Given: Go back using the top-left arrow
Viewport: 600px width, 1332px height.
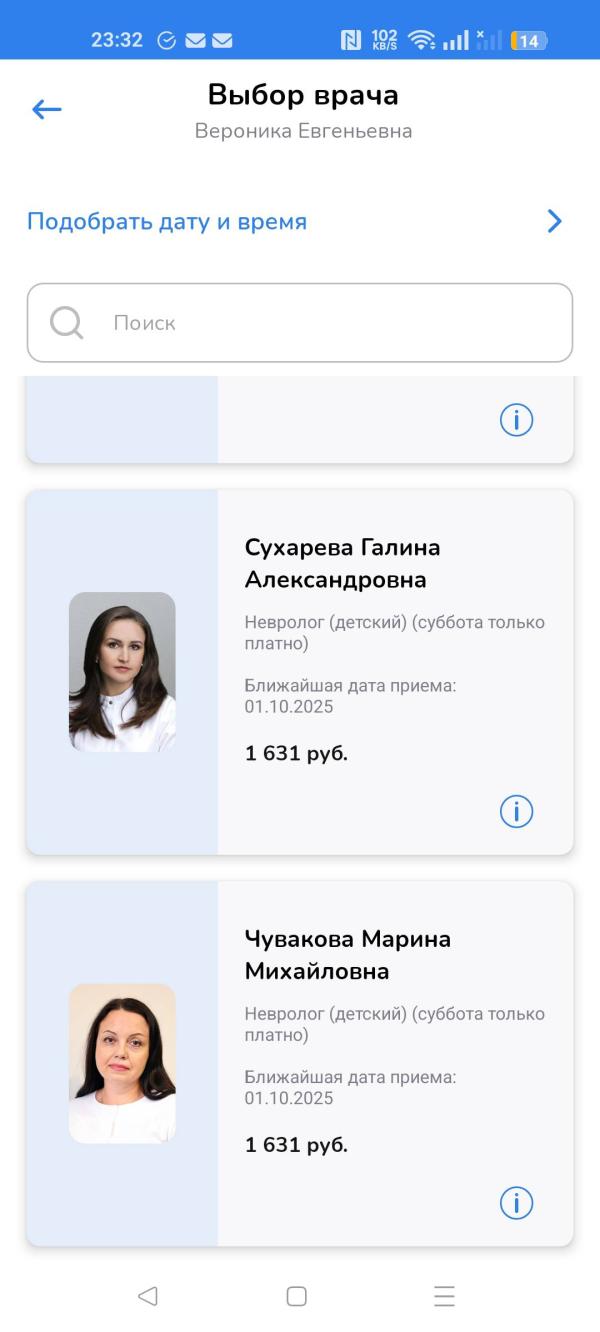Looking at the screenshot, I should (47, 110).
